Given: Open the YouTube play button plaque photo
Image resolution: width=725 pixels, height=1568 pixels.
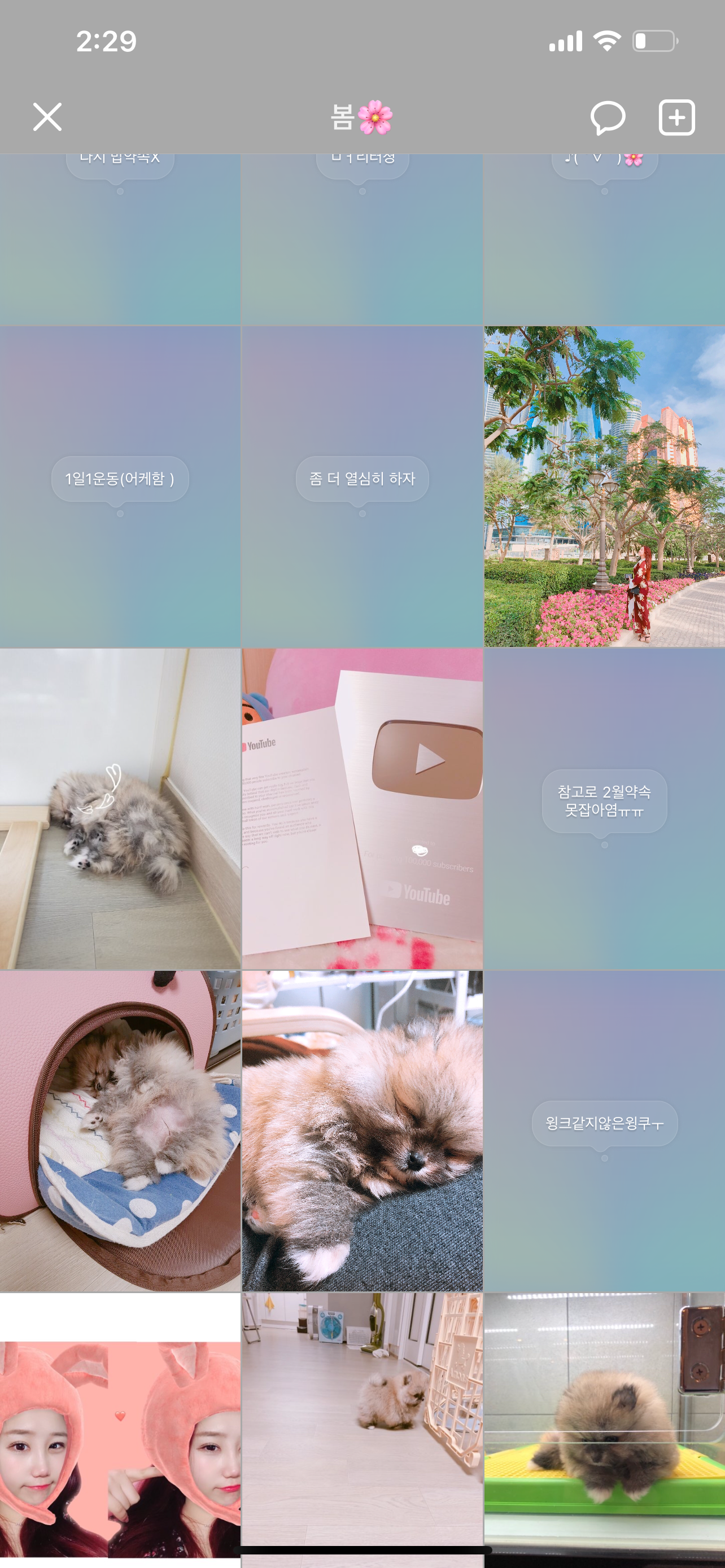Looking at the screenshot, I should click(362, 808).
